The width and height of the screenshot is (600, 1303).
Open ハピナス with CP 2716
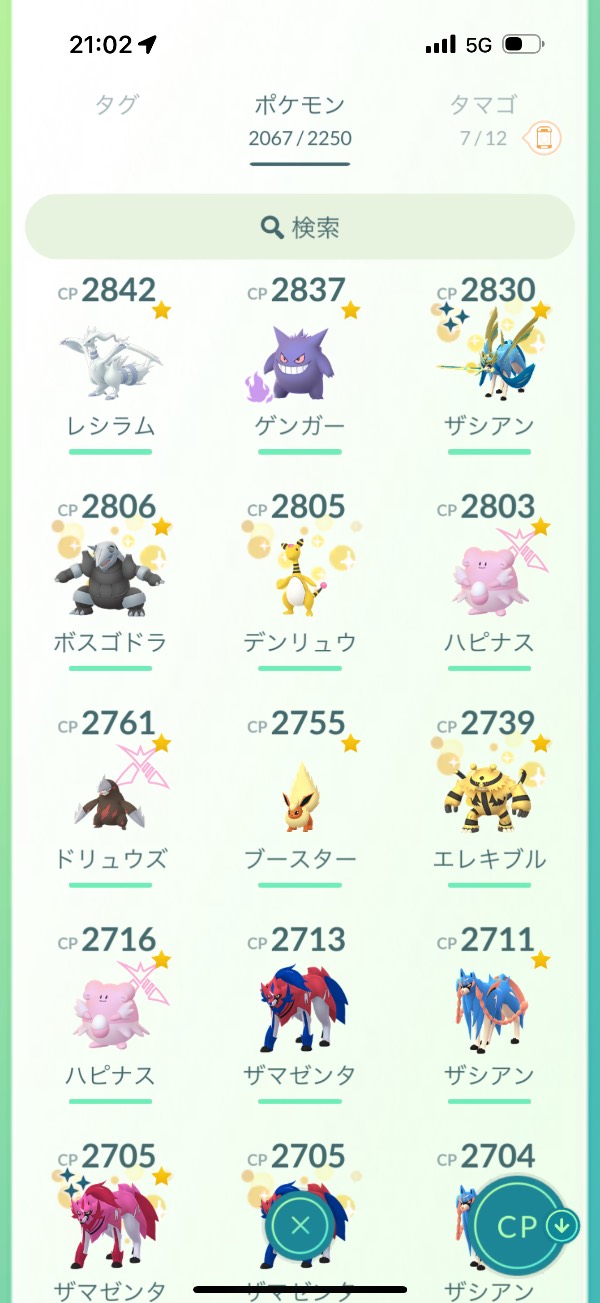coord(110,1016)
